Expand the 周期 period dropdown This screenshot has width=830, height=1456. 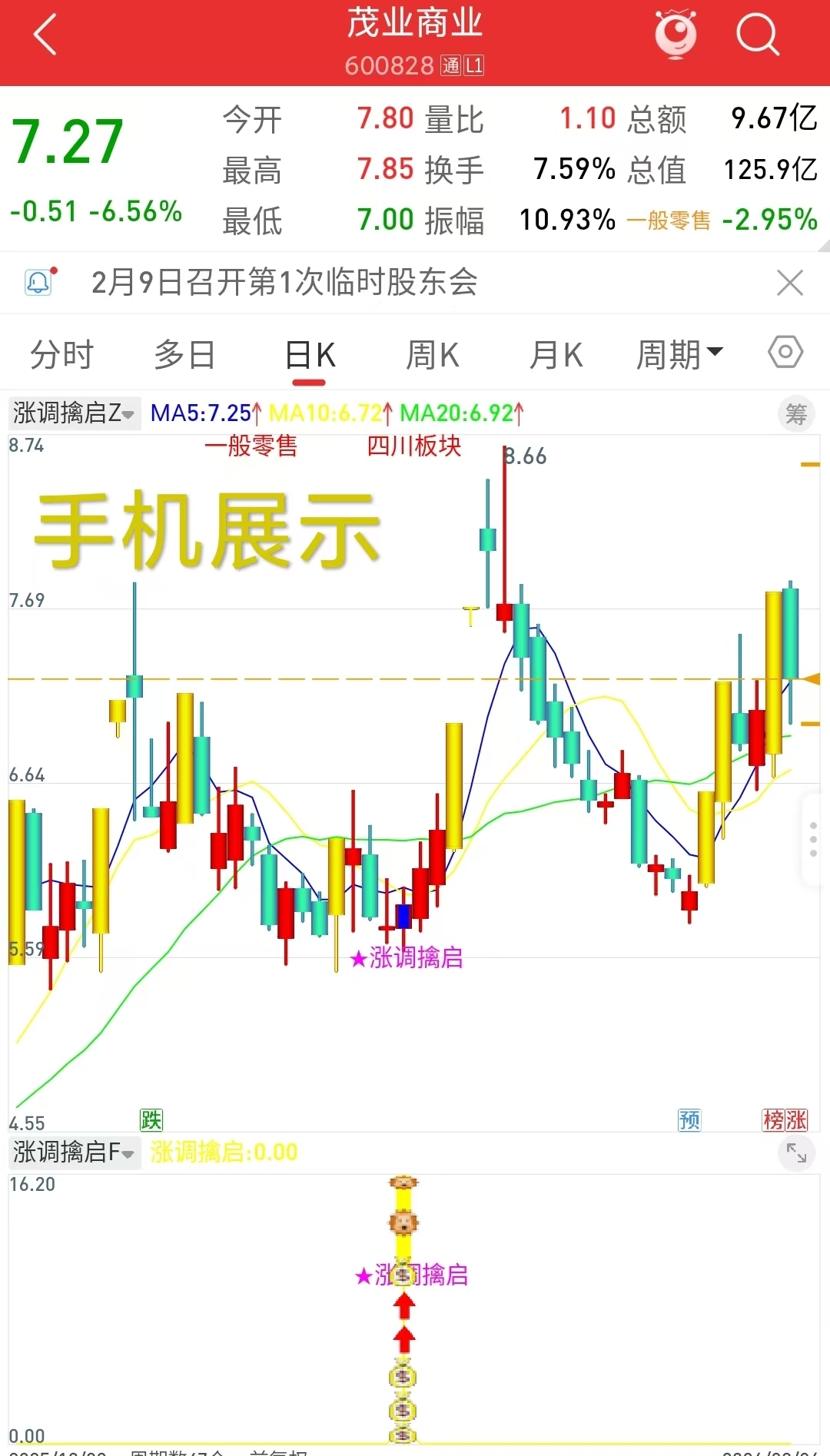679,355
